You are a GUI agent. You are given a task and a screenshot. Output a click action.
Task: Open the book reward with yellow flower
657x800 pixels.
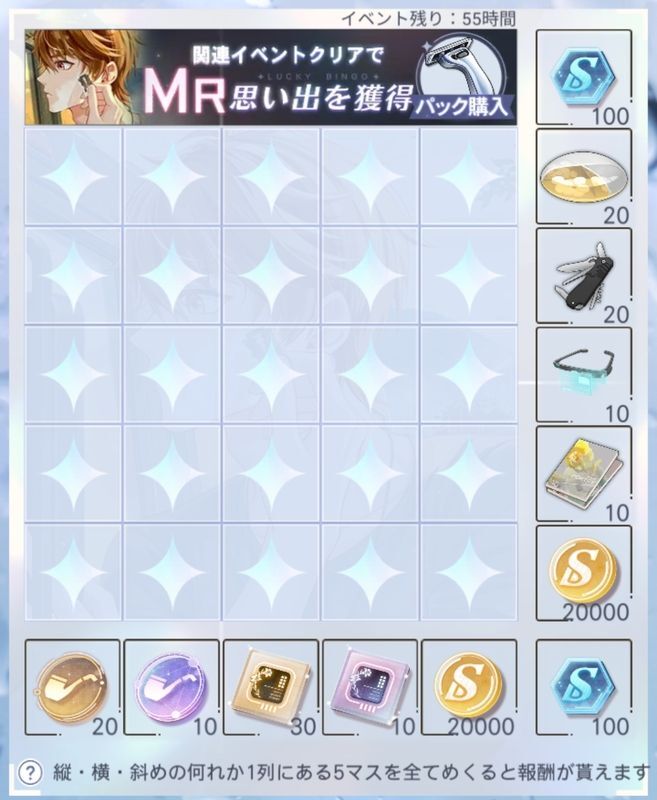(584, 473)
